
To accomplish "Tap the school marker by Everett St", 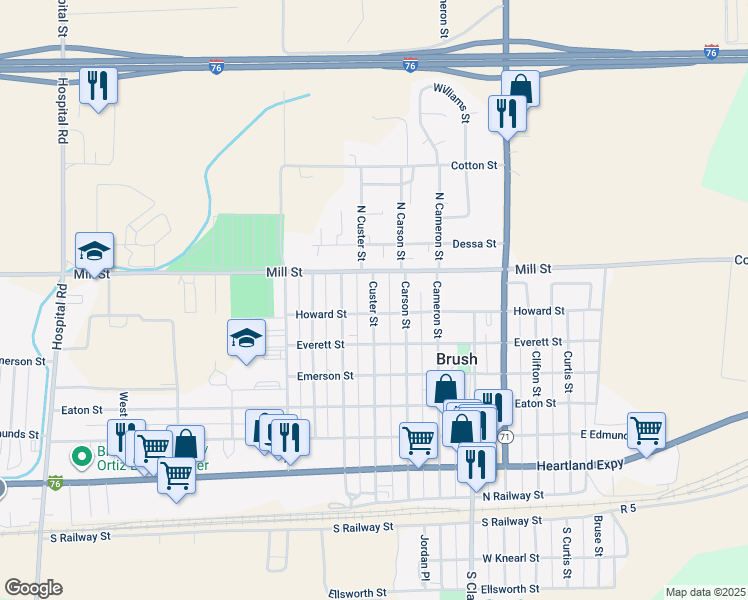I will 245,338.
